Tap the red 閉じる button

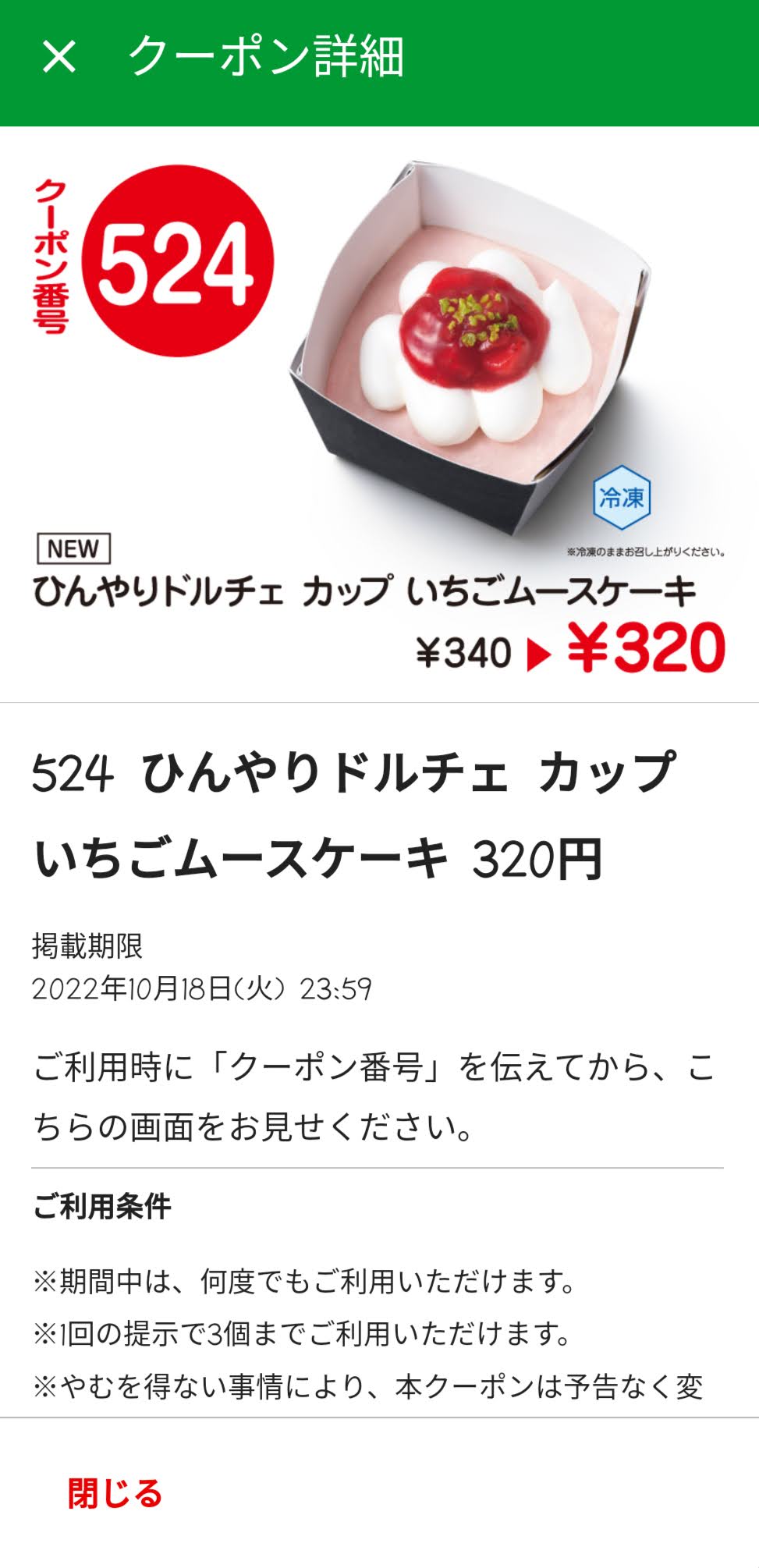point(115,1493)
